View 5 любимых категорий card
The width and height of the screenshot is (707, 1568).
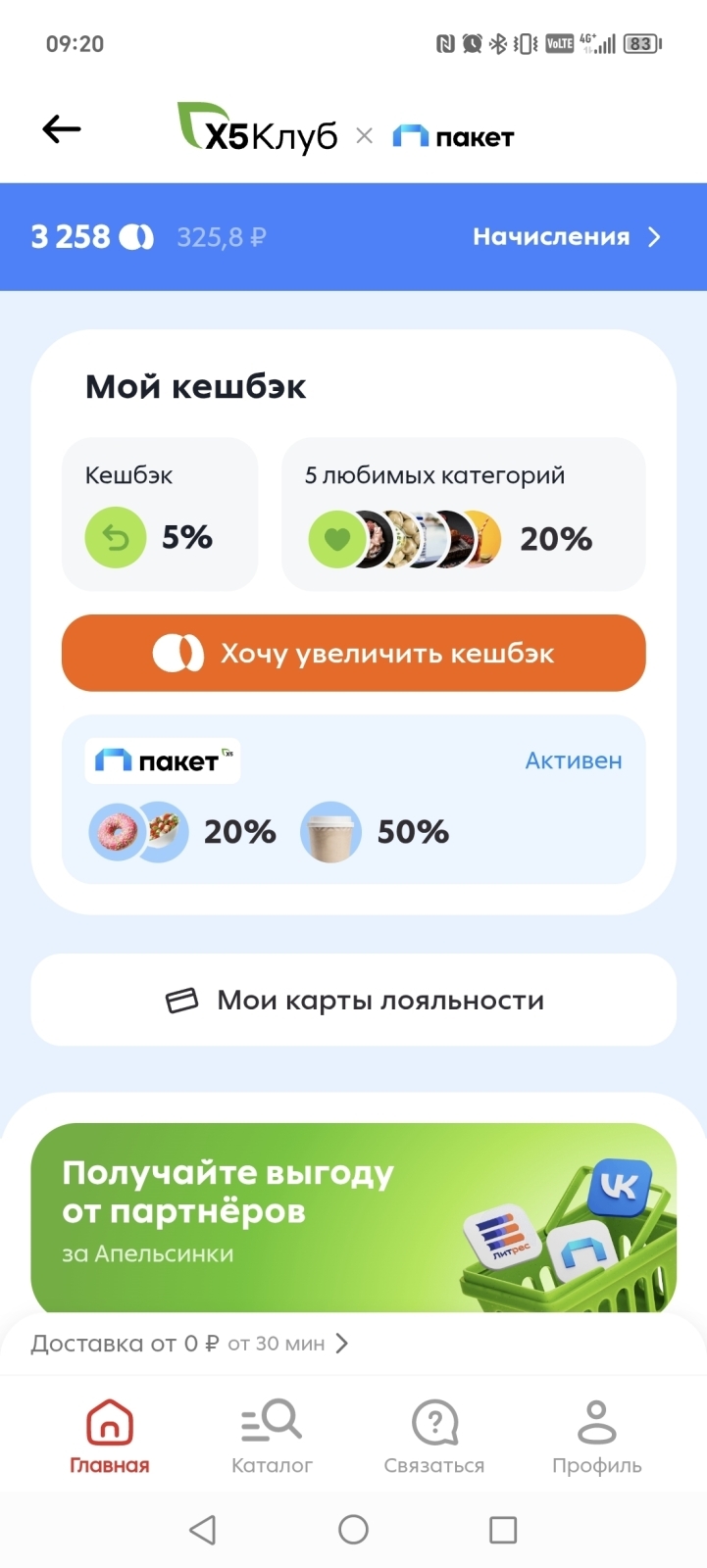(x=463, y=514)
